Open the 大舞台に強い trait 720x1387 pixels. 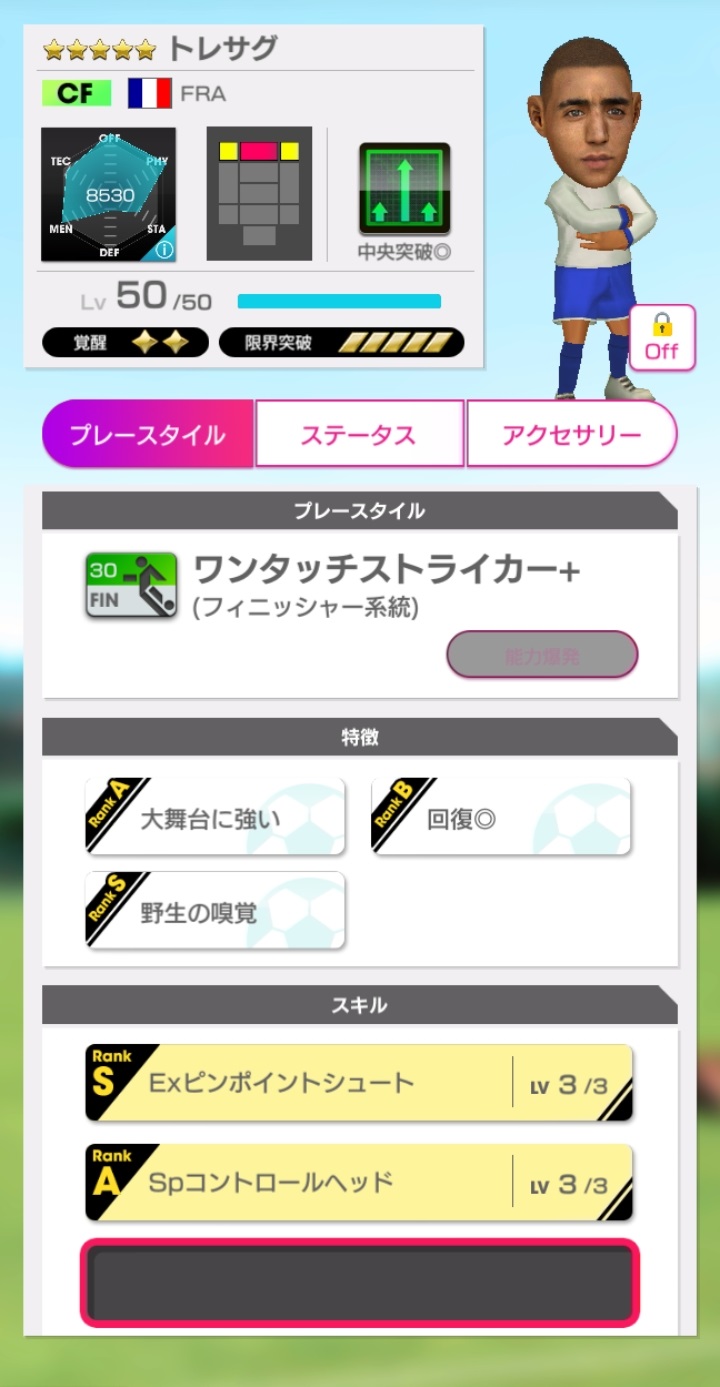pos(215,817)
